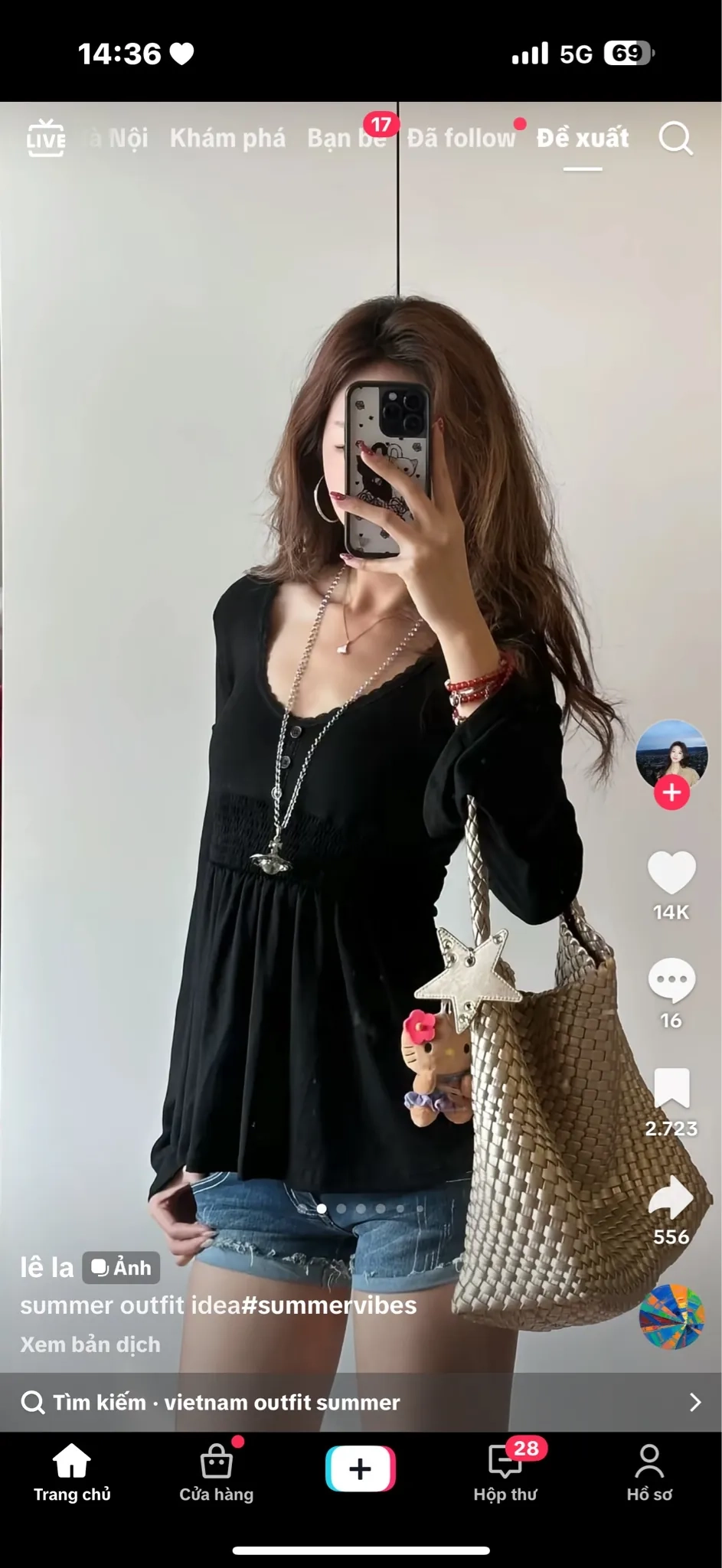Go to the Cửa hàng tab
This screenshot has height=1568, width=722.
click(217, 1472)
